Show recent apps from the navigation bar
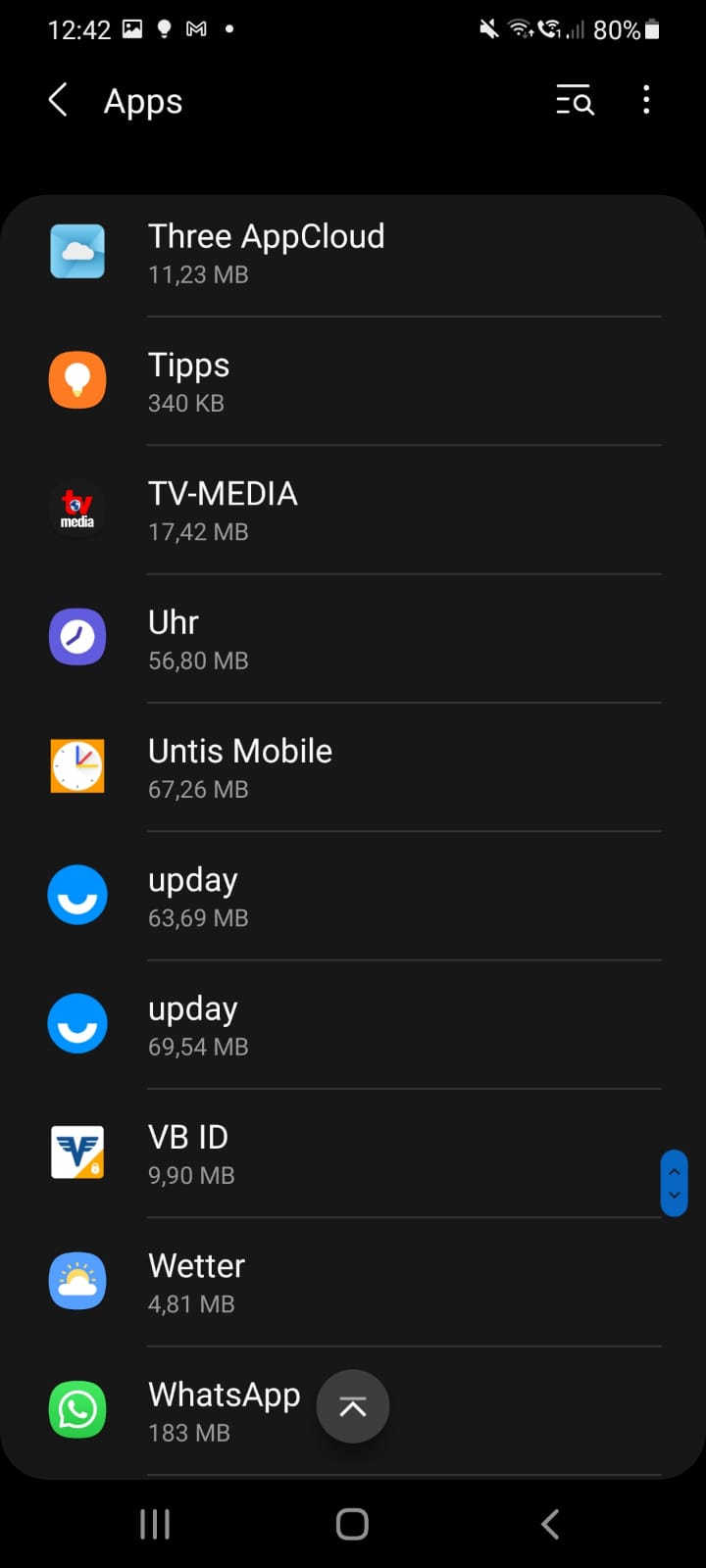The width and height of the screenshot is (706, 1568). click(155, 1524)
